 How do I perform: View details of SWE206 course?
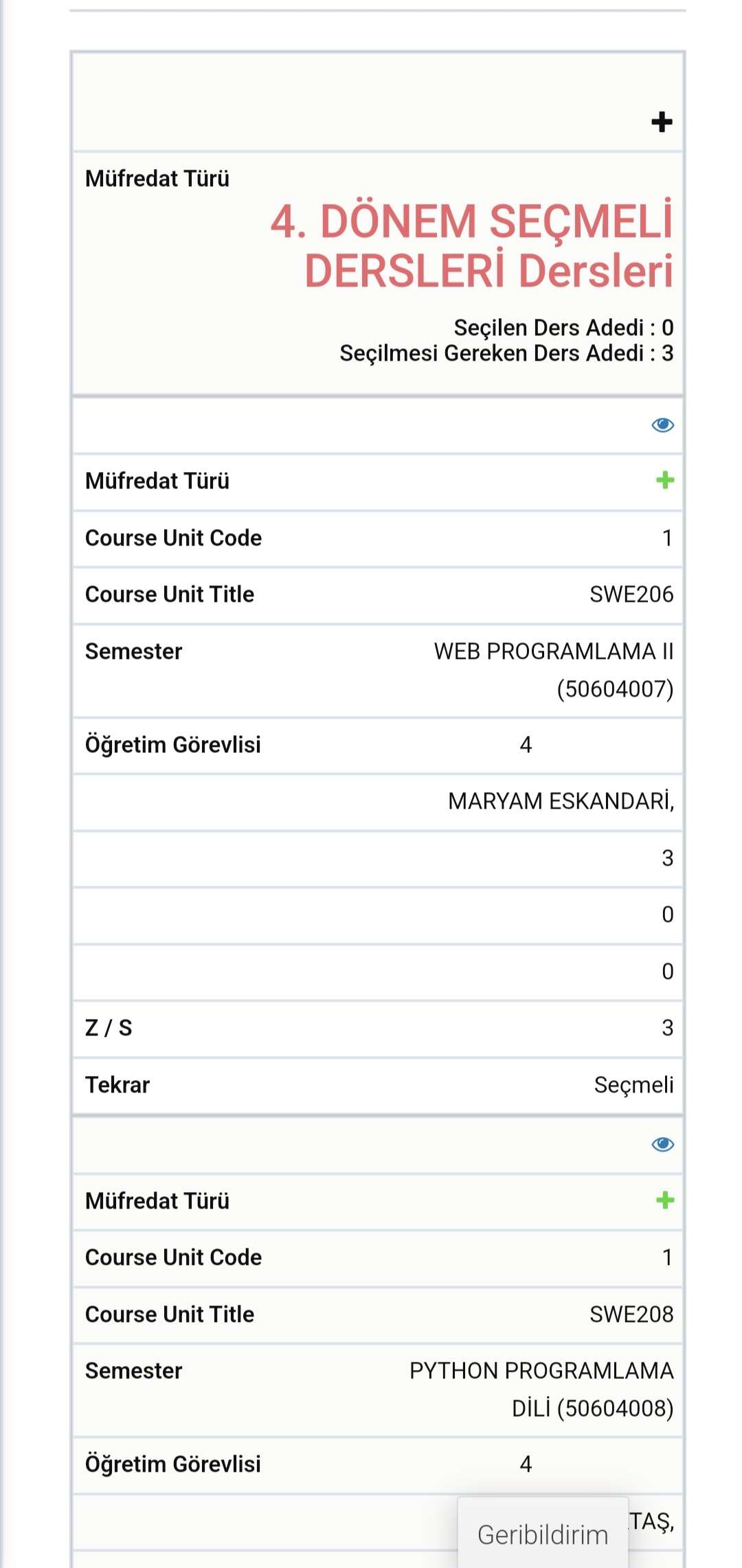pyautogui.click(x=662, y=425)
